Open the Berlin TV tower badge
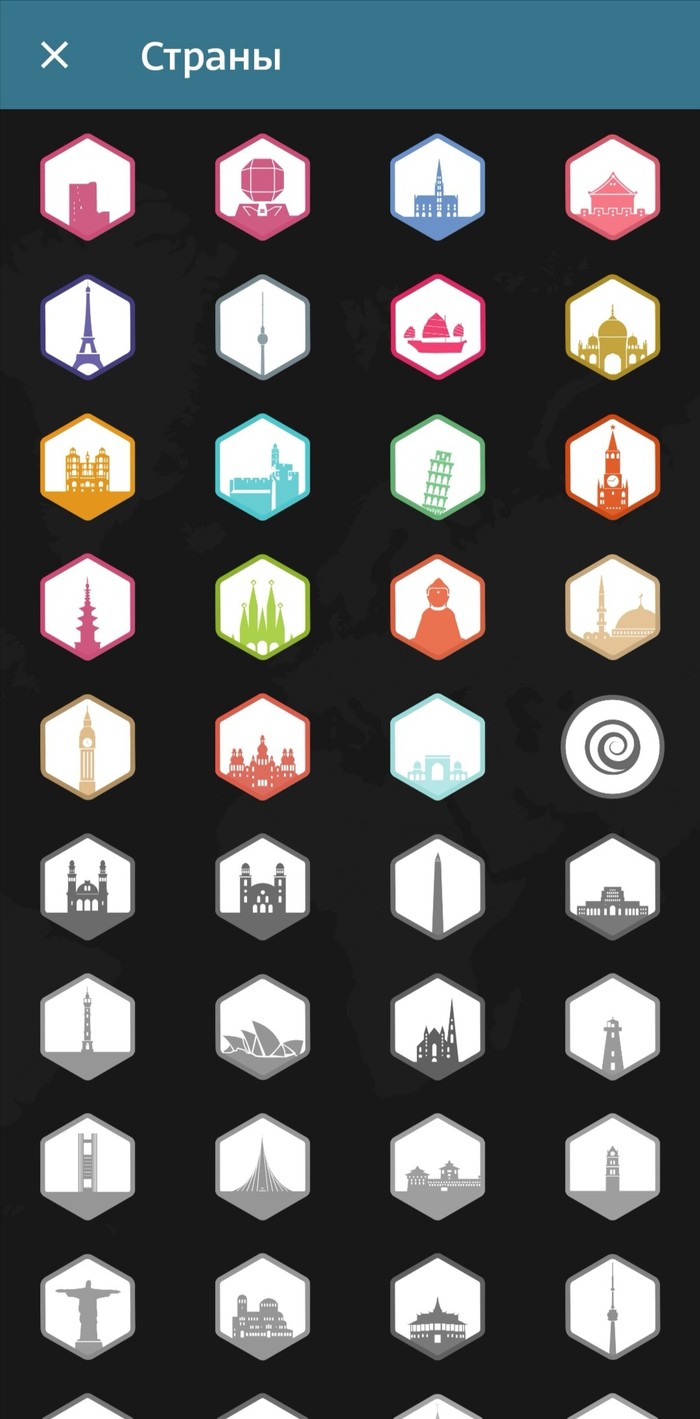Viewport: 700px width, 1419px height. 262,327
